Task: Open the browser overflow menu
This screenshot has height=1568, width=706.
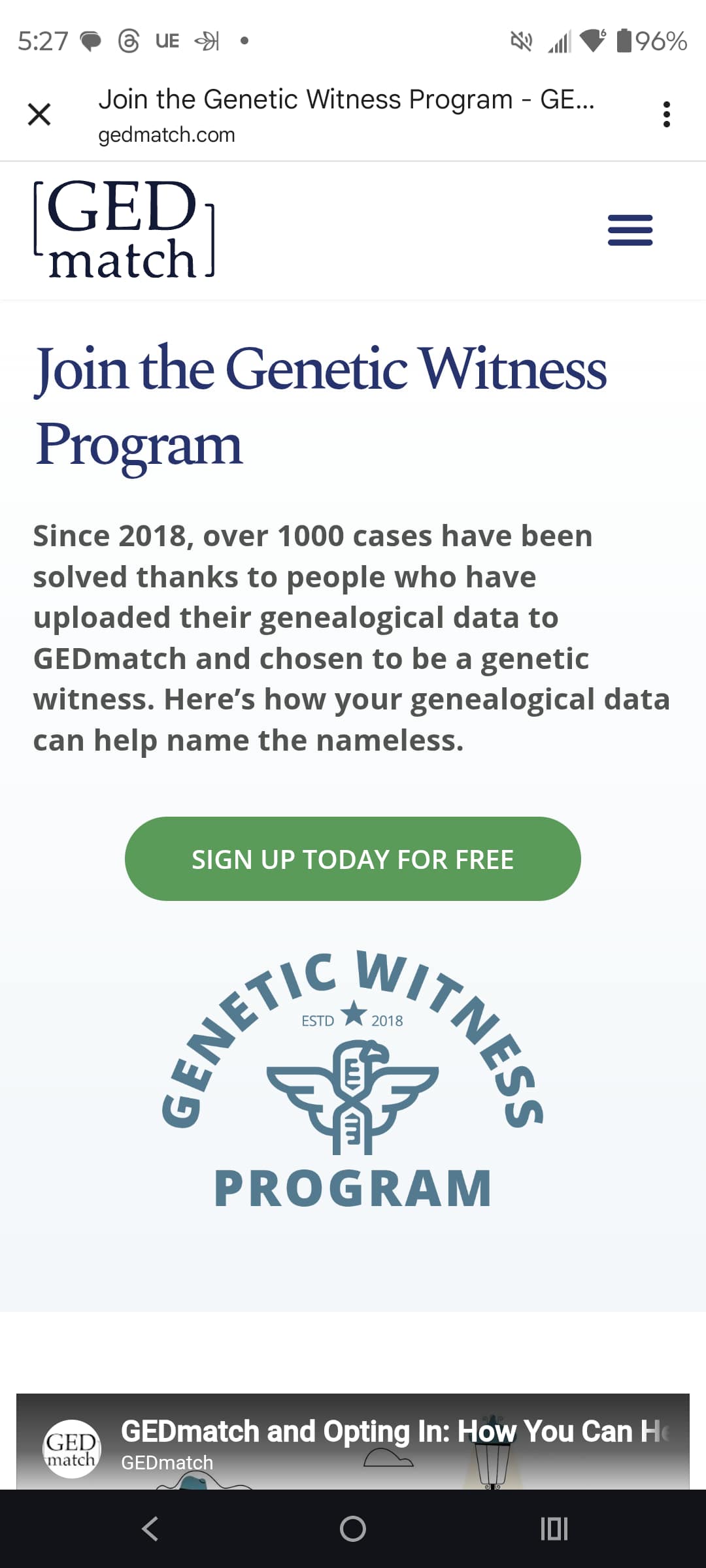Action: (x=666, y=114)
